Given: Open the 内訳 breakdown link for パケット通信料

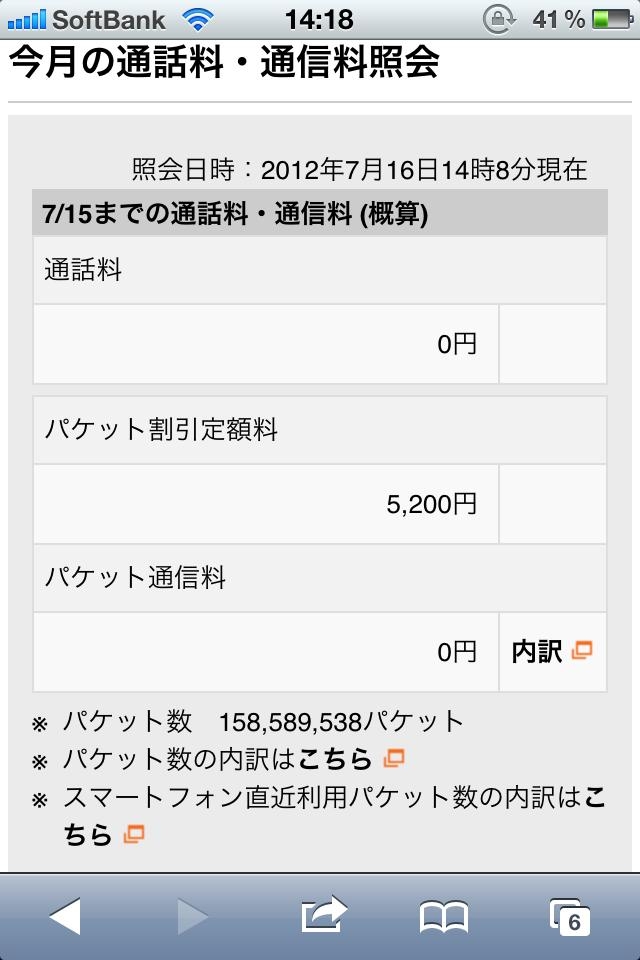Looking at the screenshot, I should pyautogui.click(x=551, y=652).
